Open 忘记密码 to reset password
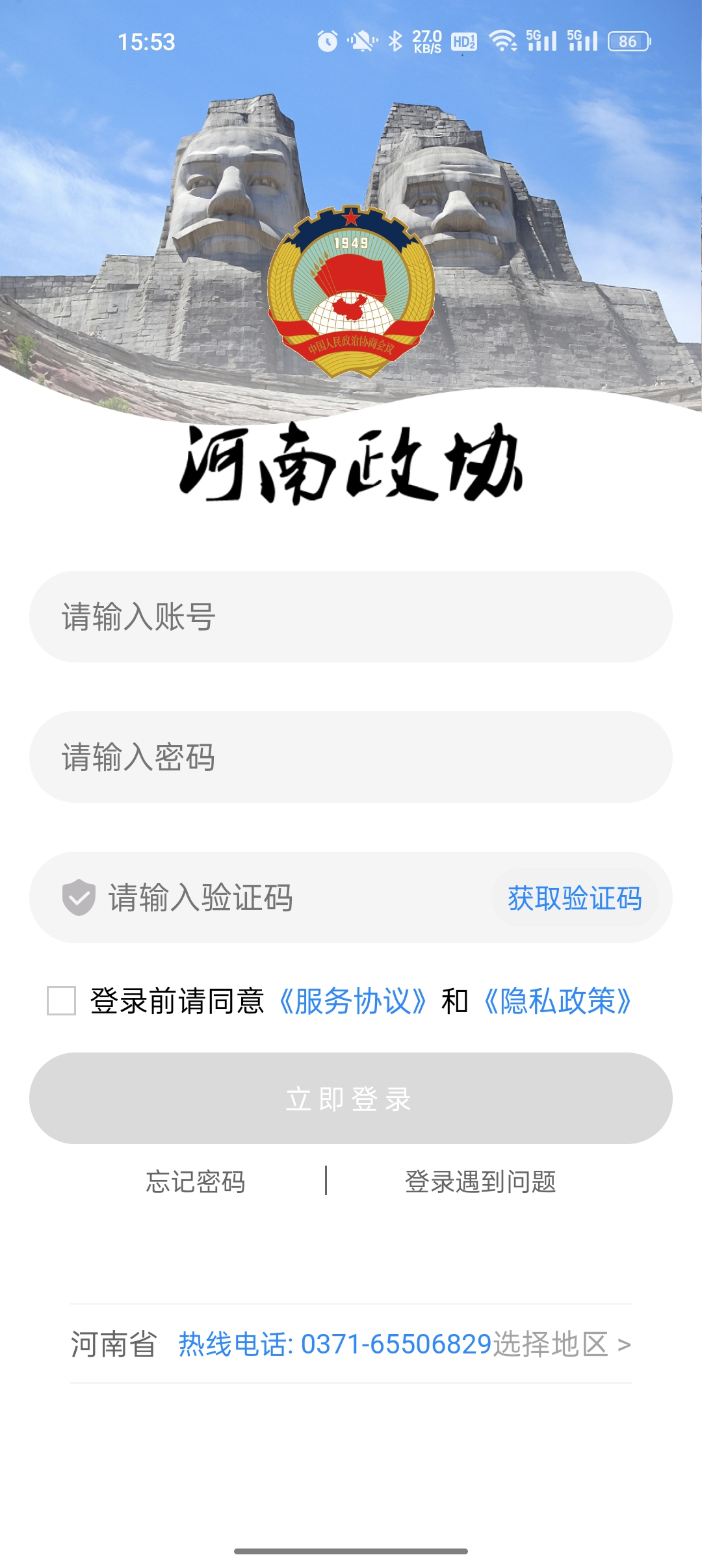Screen dimensions: 702x1568 tap(196, 1181)
